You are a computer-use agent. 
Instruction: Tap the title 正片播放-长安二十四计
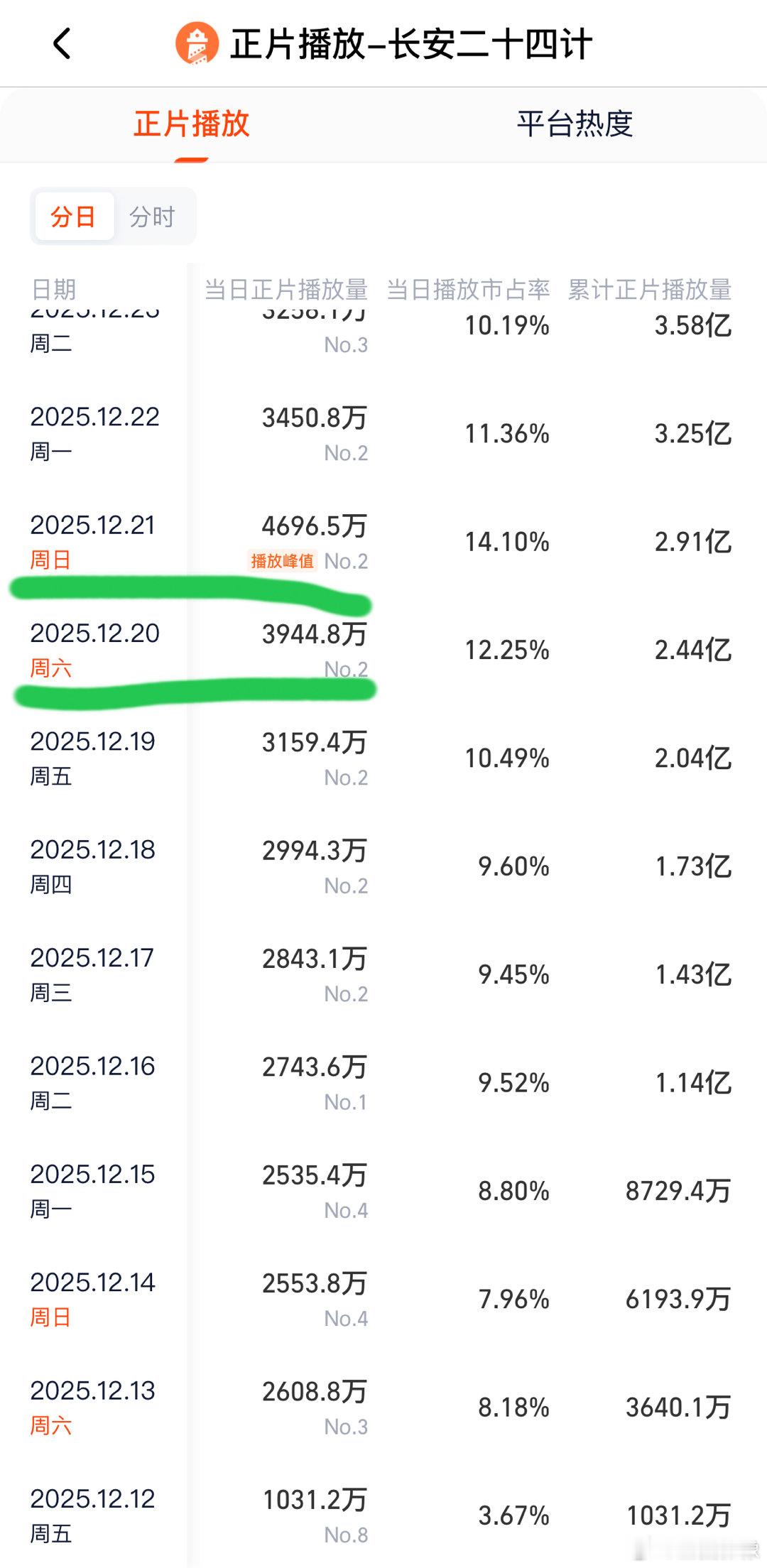click(x=412, y=44)
